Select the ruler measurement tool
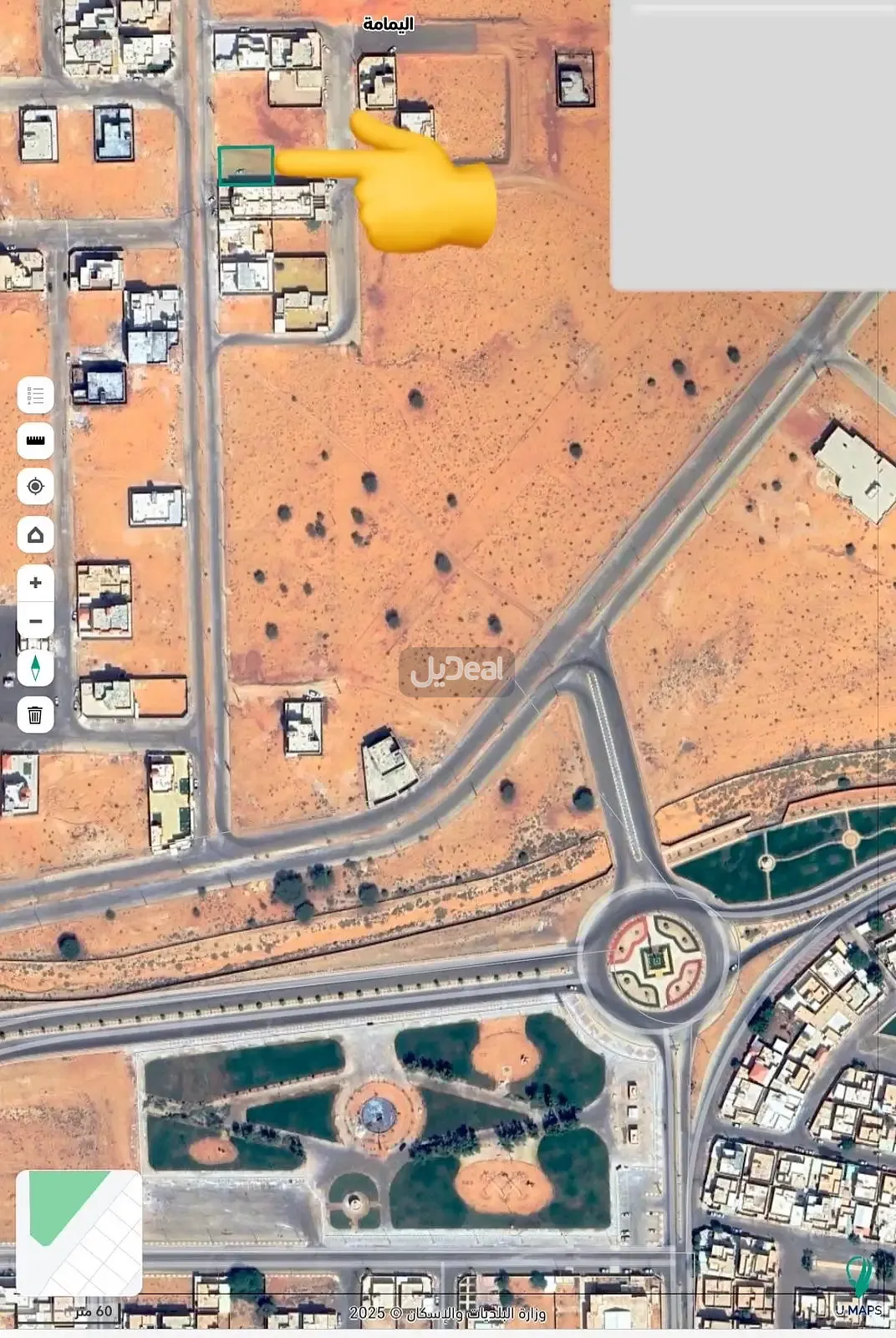This screenshot has height=1338, width=896. pos(35,442)
